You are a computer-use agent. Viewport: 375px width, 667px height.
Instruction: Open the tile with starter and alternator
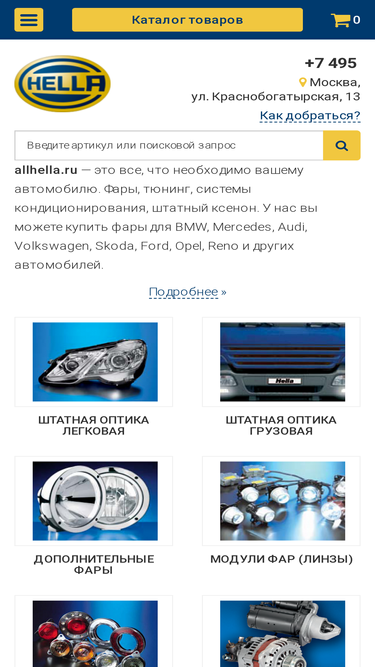281,632
